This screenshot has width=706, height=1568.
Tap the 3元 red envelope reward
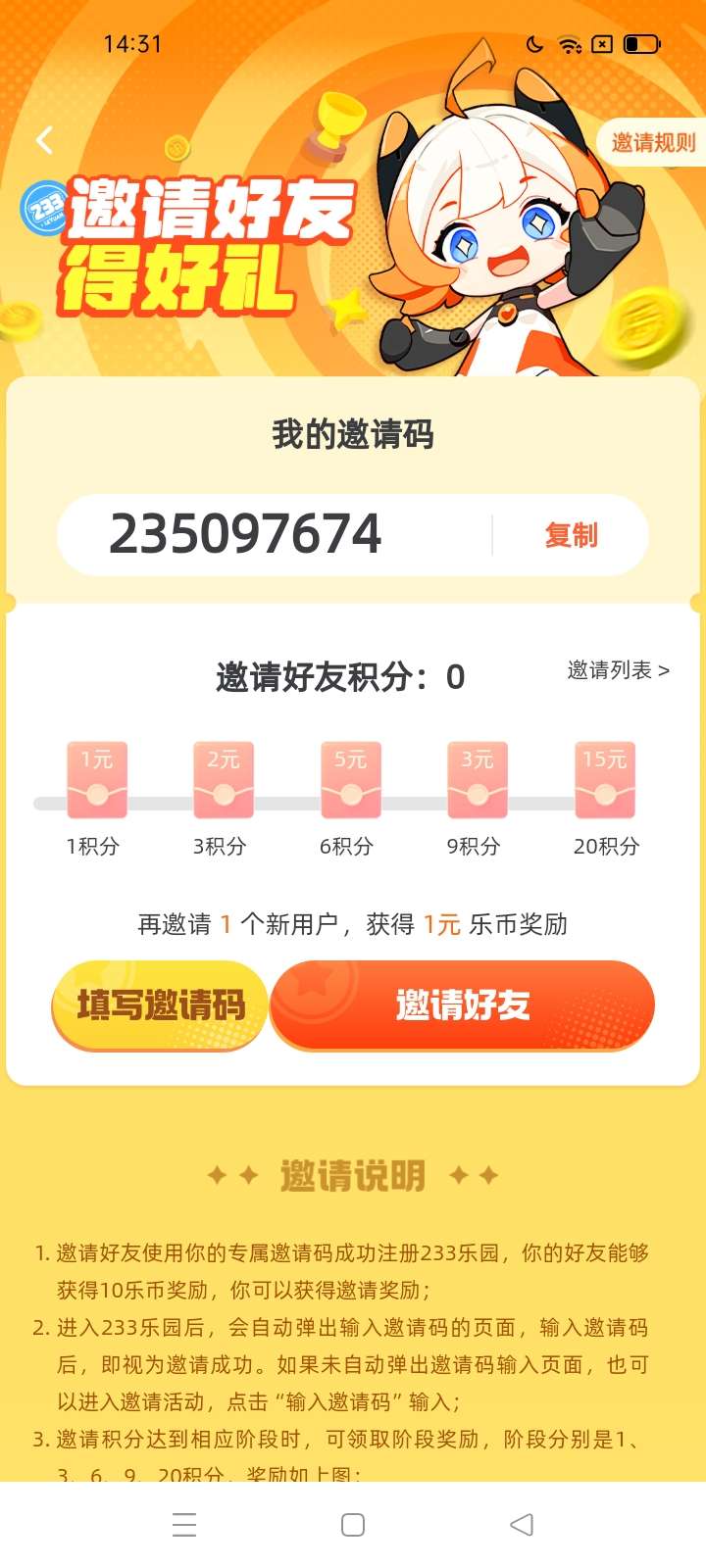click(x=478, y=780)
